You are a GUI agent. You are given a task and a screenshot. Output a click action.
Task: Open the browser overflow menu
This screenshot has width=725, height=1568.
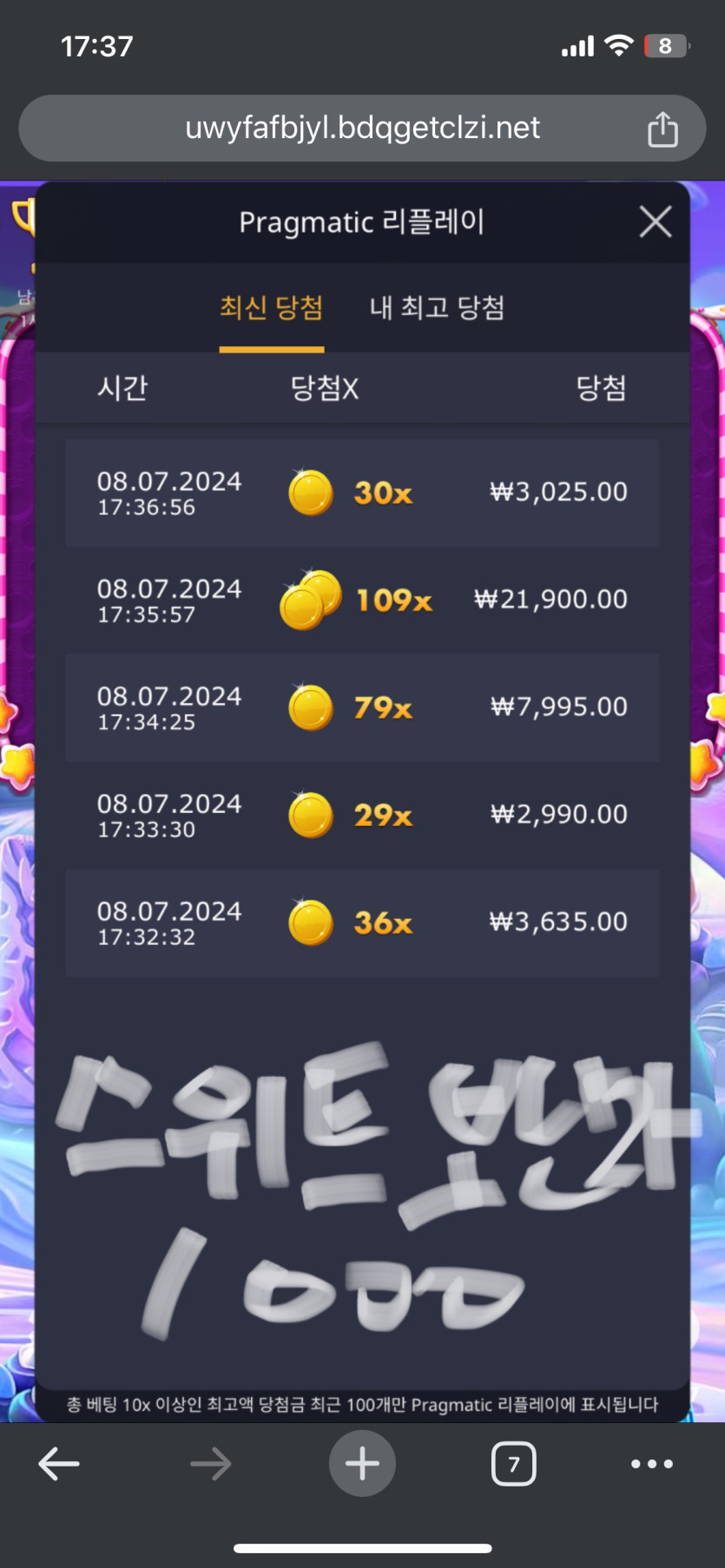[x=651, y=1464]
